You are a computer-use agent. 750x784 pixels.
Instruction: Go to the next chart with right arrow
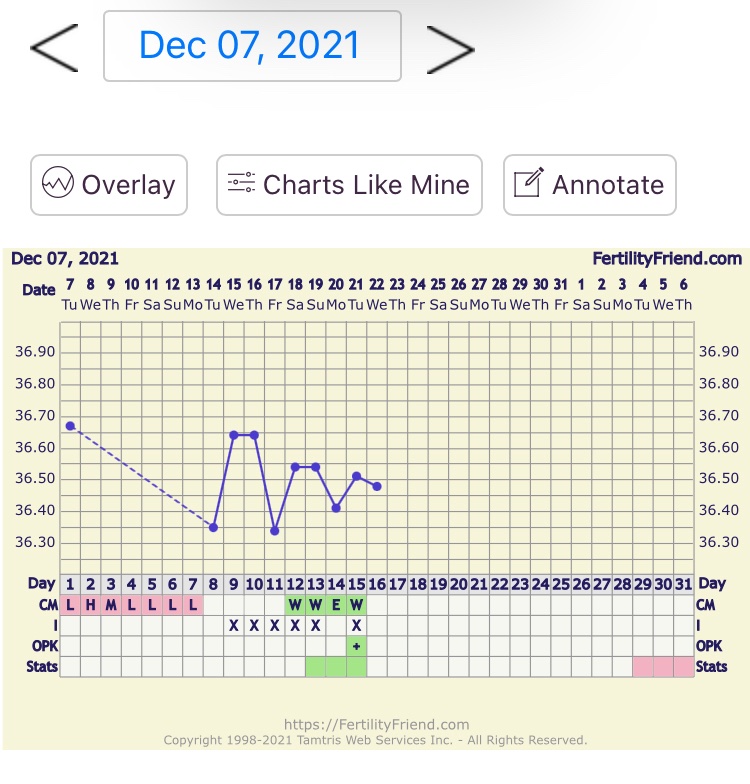coord(450,46)
